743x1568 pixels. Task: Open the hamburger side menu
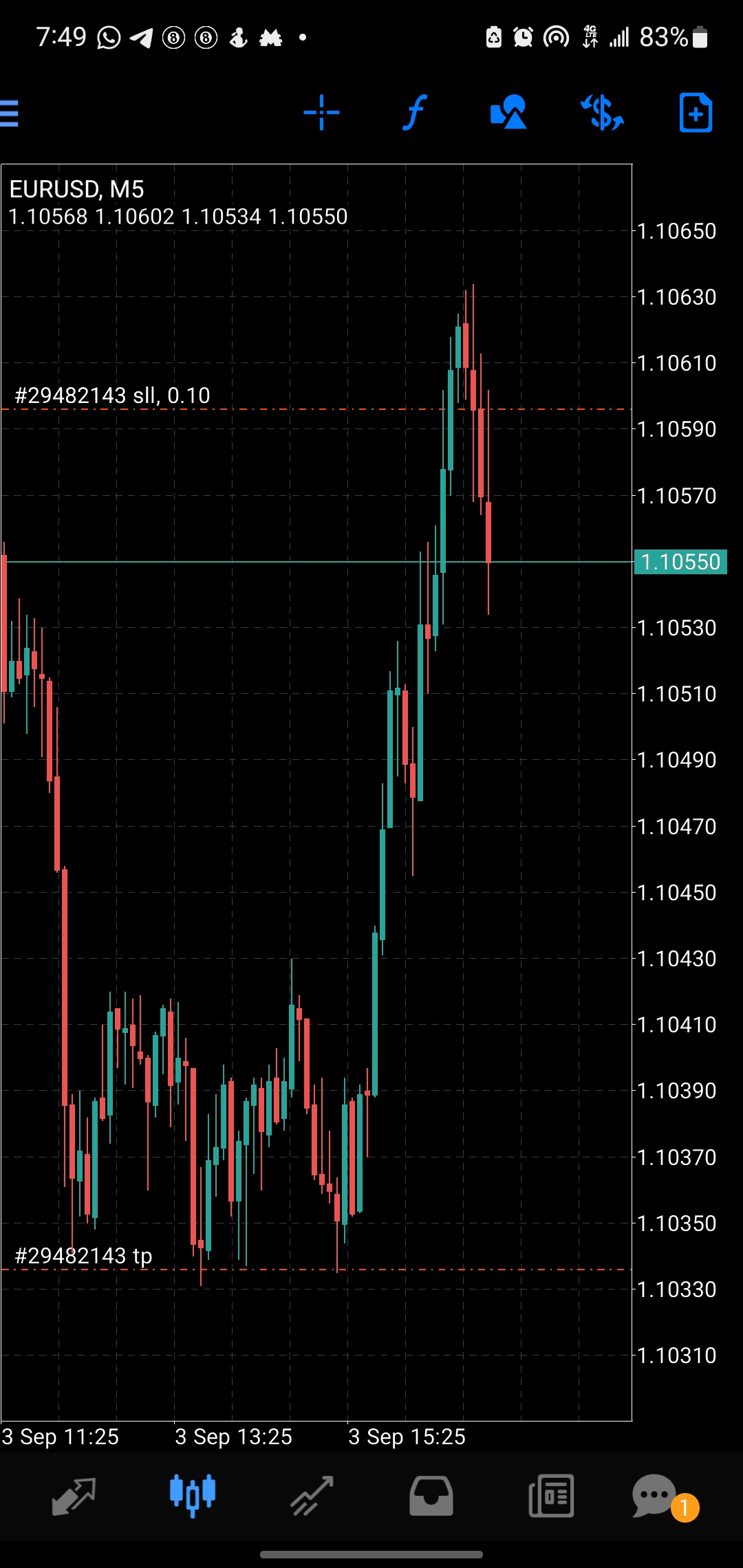10,113
